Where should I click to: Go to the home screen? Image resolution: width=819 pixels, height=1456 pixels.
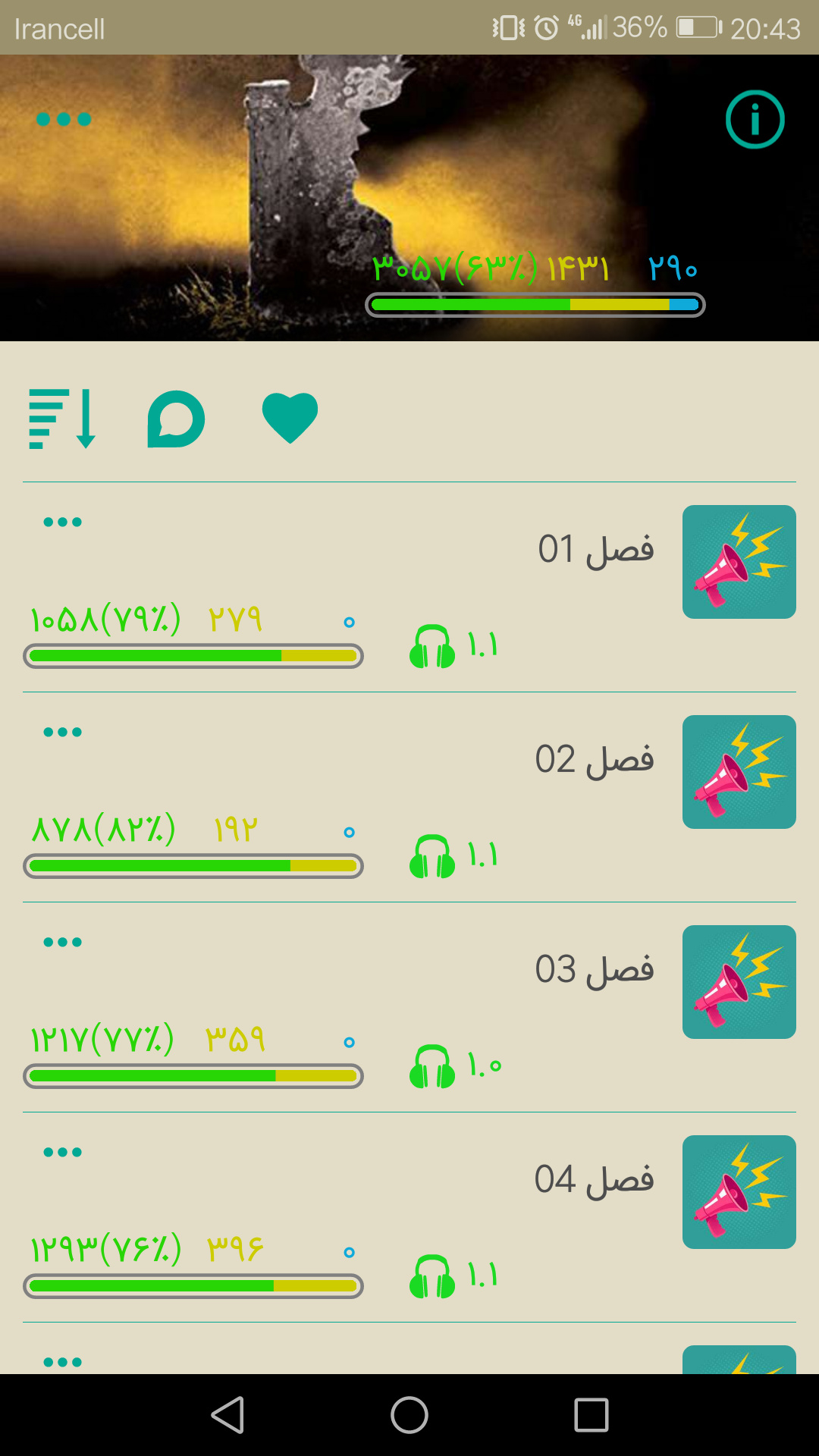pyautogui.click(x=409, y=1415)
